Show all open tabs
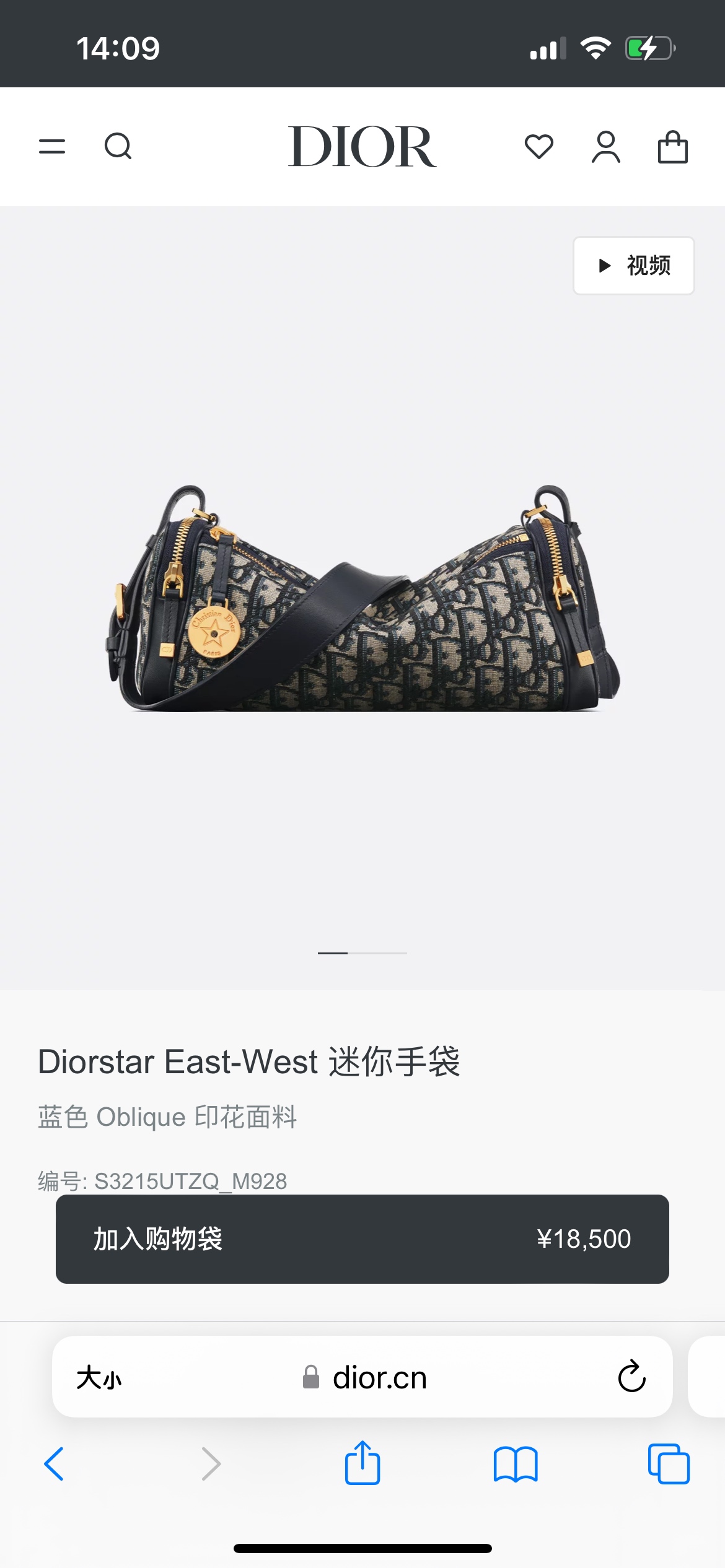The width and height of the screenshot is (725, 1568). 668,1464
